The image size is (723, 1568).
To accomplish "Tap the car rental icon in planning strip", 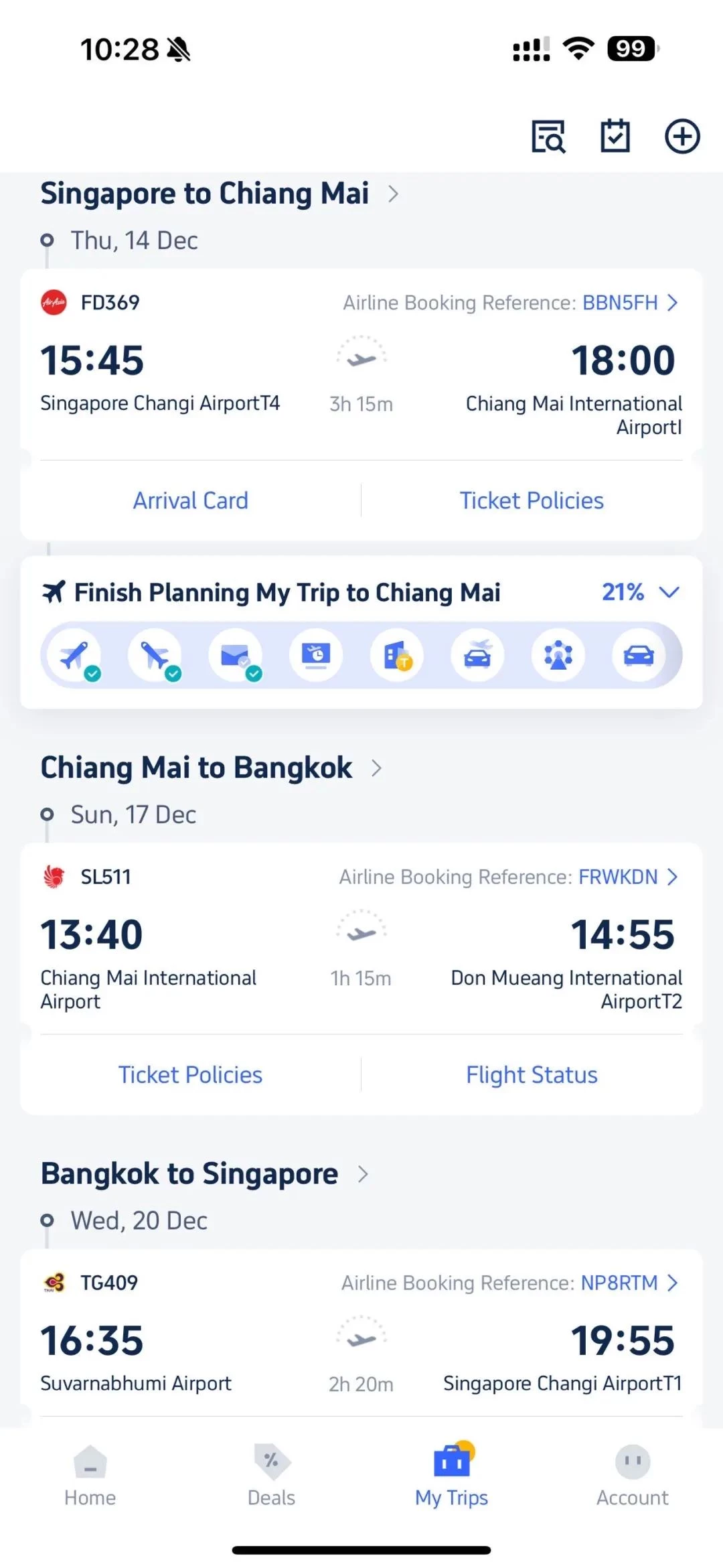I will 639,655.
